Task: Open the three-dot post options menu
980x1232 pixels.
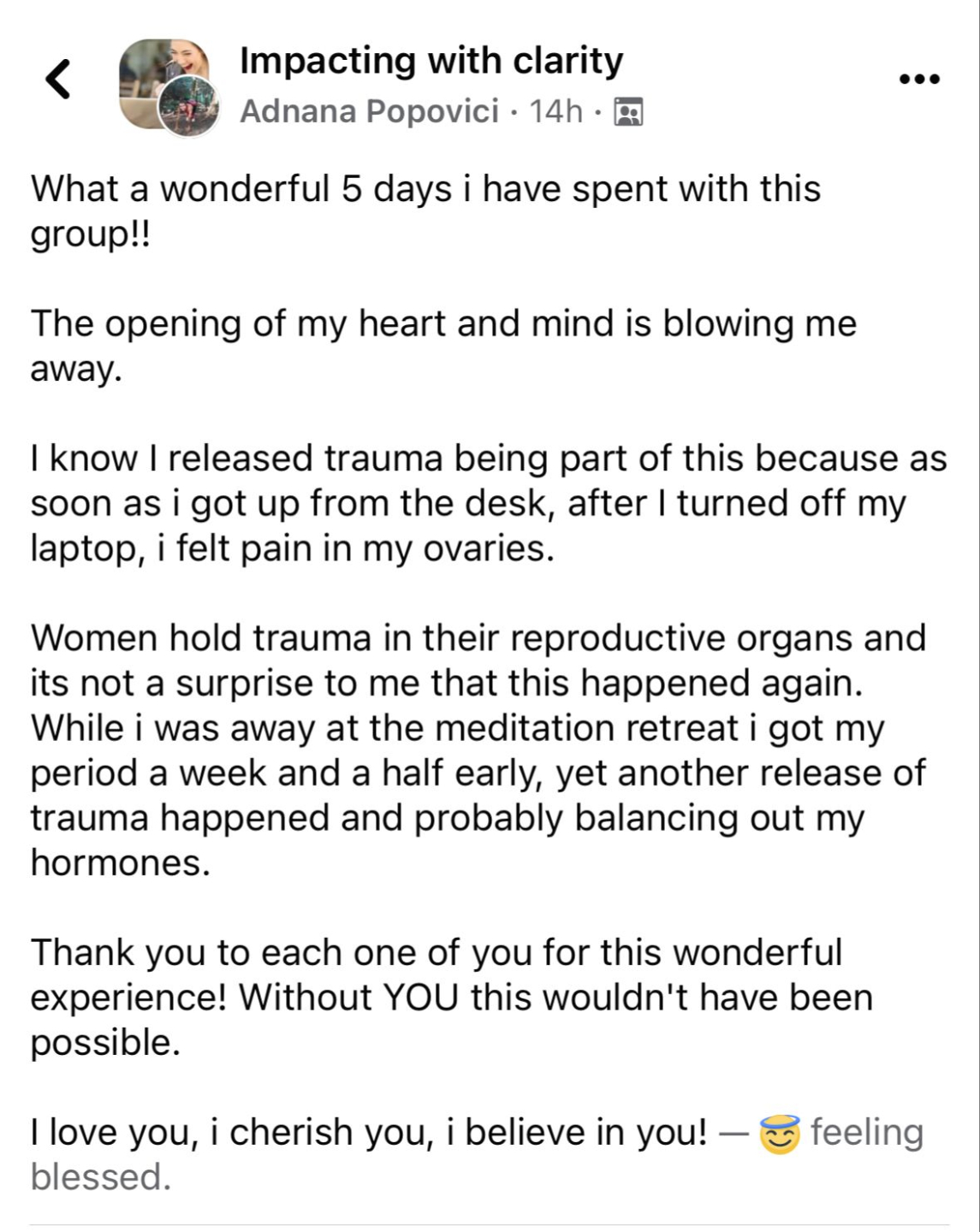Action: [x=920, y=80]
